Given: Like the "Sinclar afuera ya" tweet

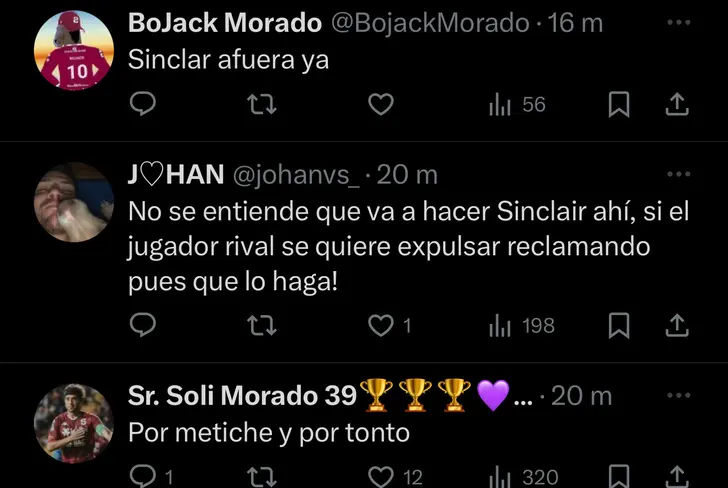Looking at the screenshot, I should tap(380, 104).
